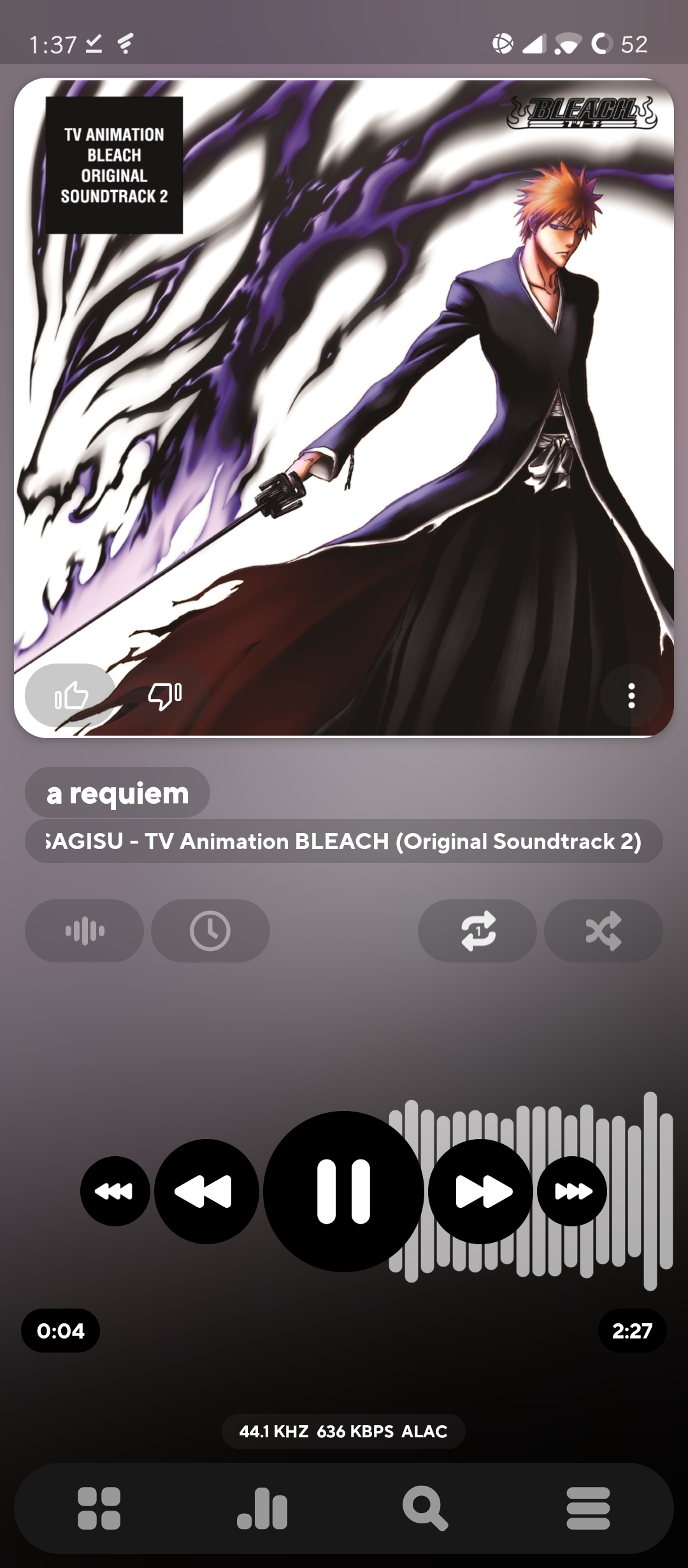This screenshot has width=688, height=1568.
Task: Open the visualizer waveform options
Action: coord(83,931)
